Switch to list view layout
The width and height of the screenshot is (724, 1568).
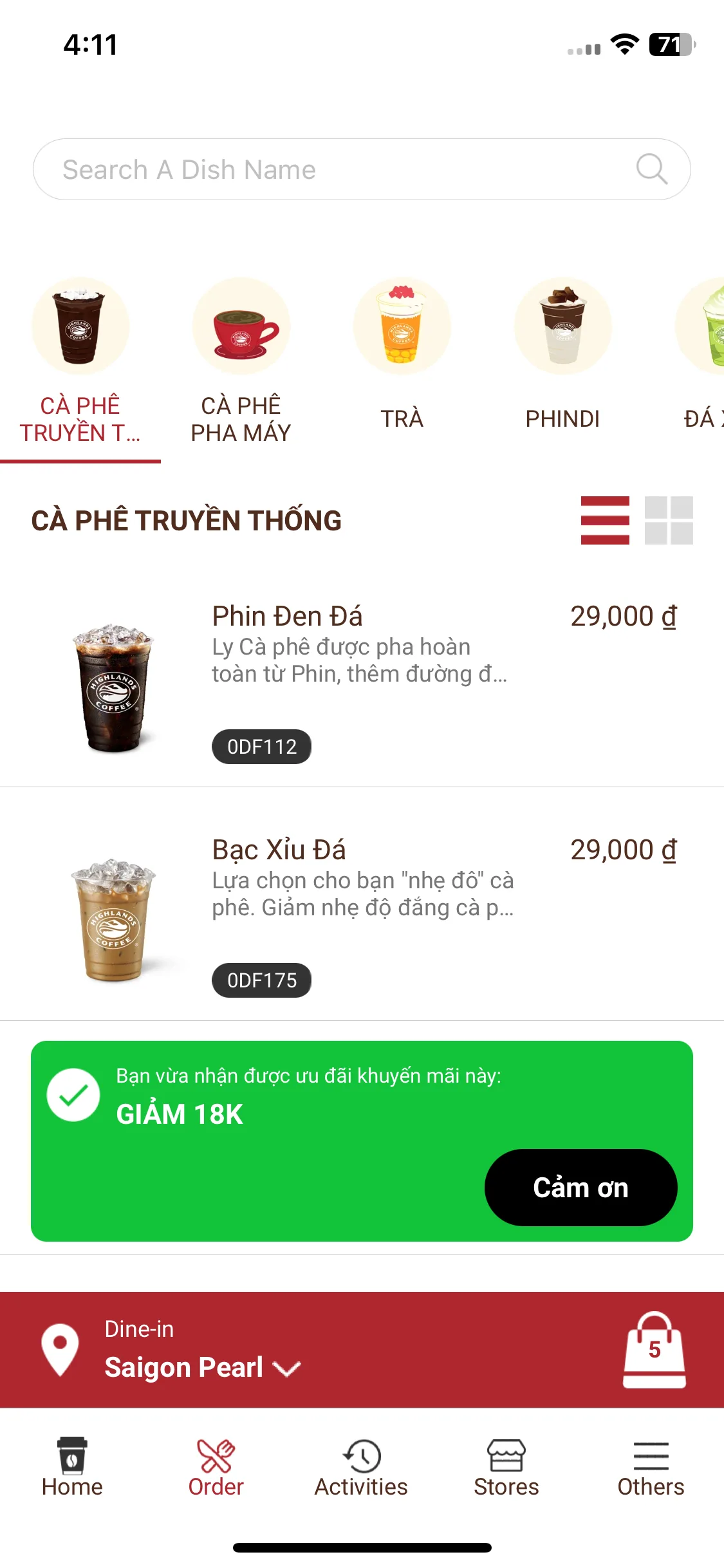click(605, 520)
